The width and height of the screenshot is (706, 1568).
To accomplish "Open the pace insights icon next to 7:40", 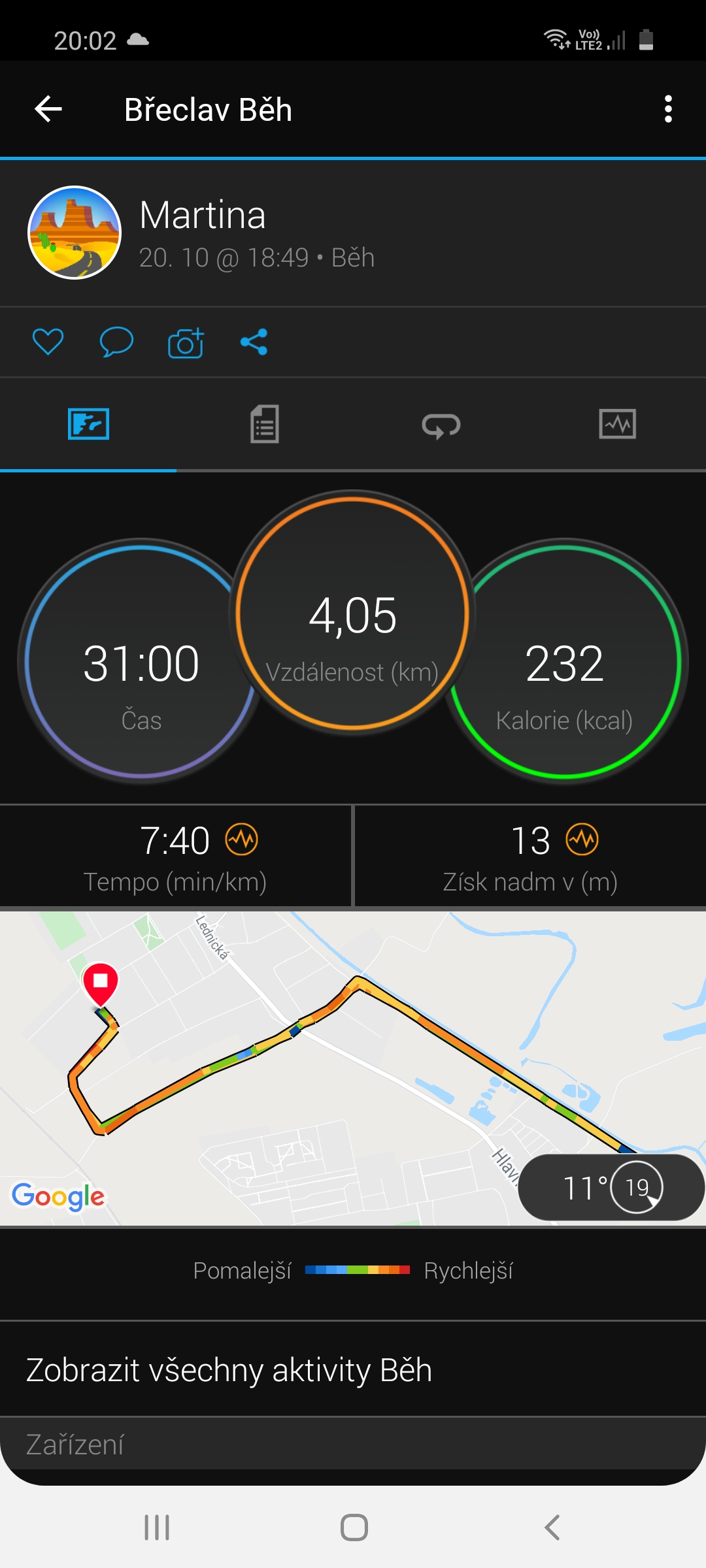I will click(242, 840).
